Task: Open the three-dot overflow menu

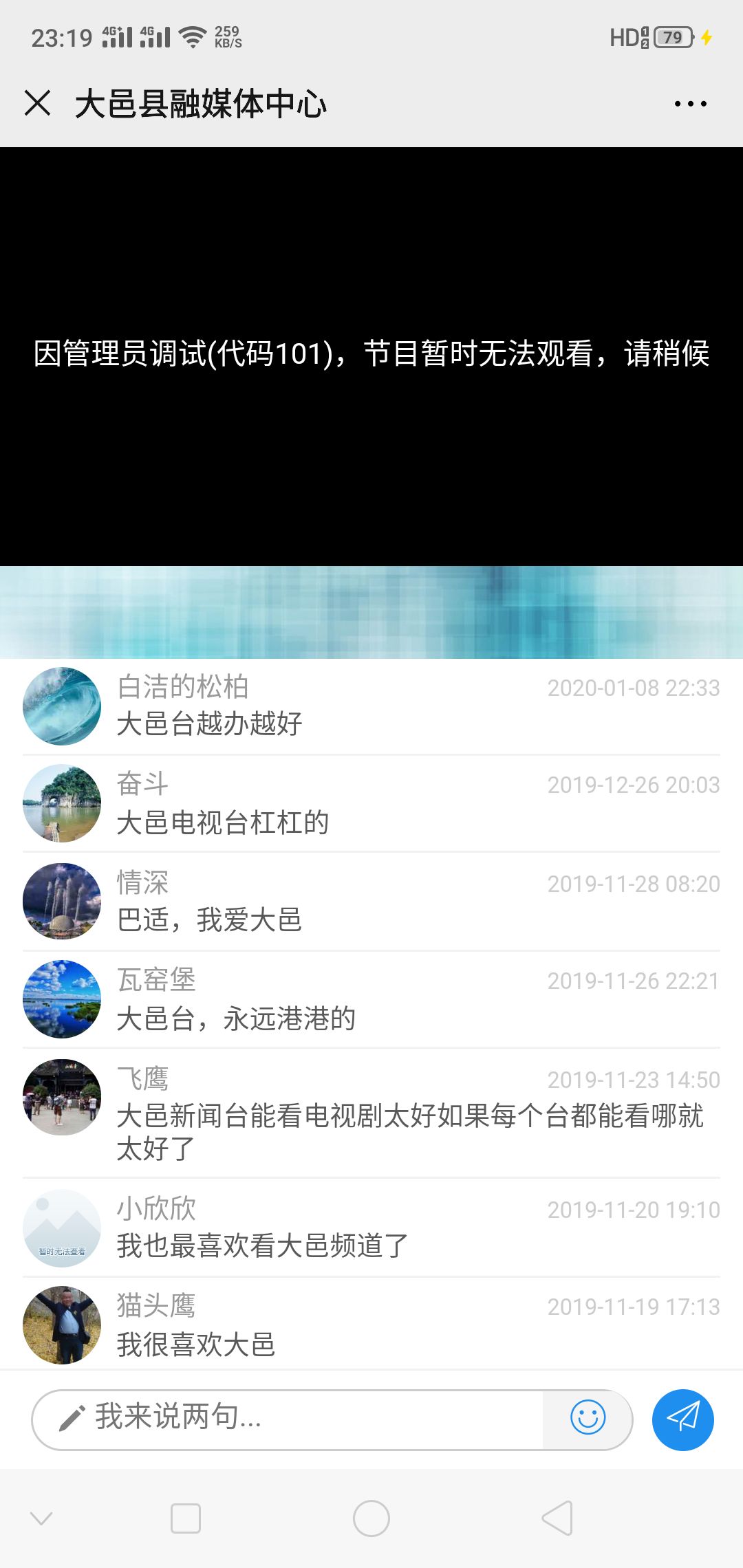Action: click(x=690, y=104)
